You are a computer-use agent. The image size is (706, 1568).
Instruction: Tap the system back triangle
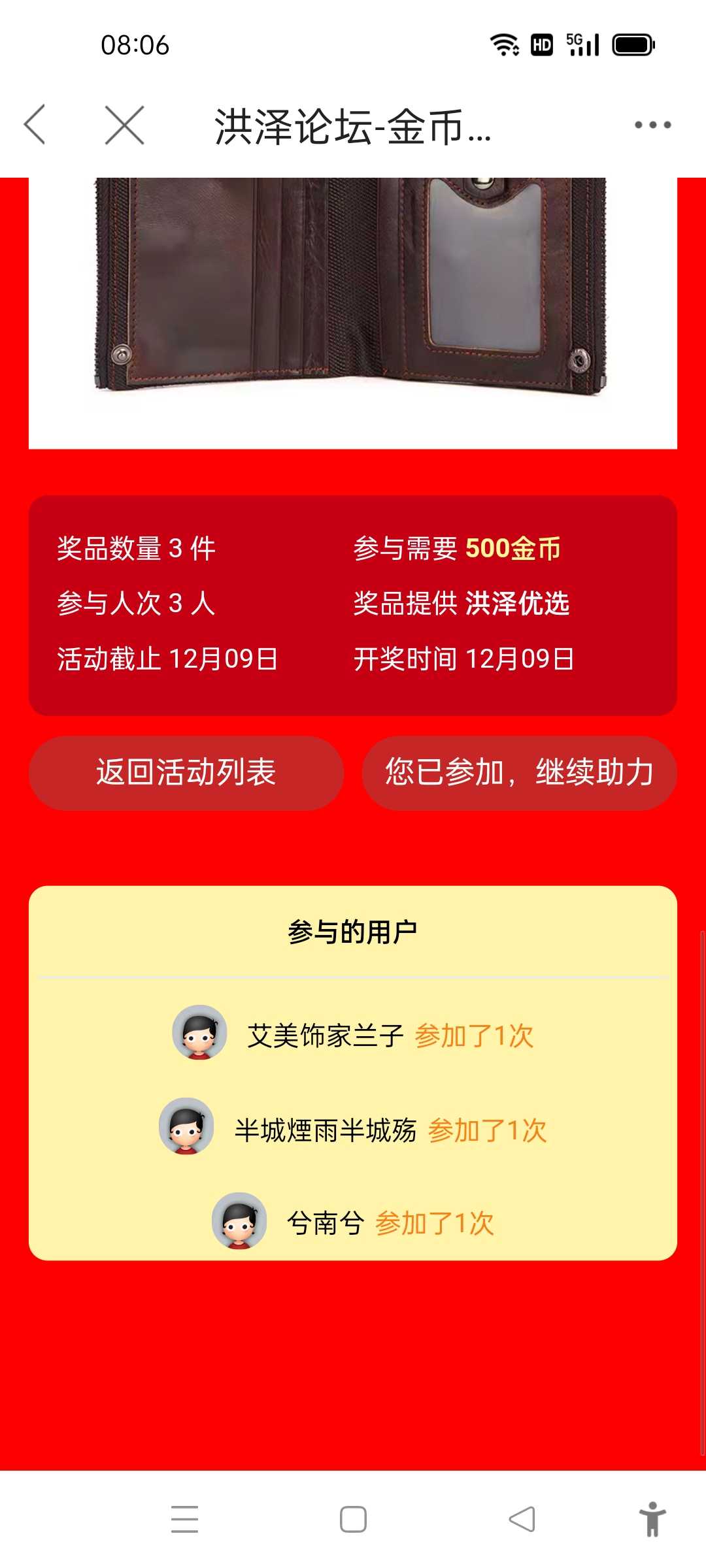[522, 1519]
